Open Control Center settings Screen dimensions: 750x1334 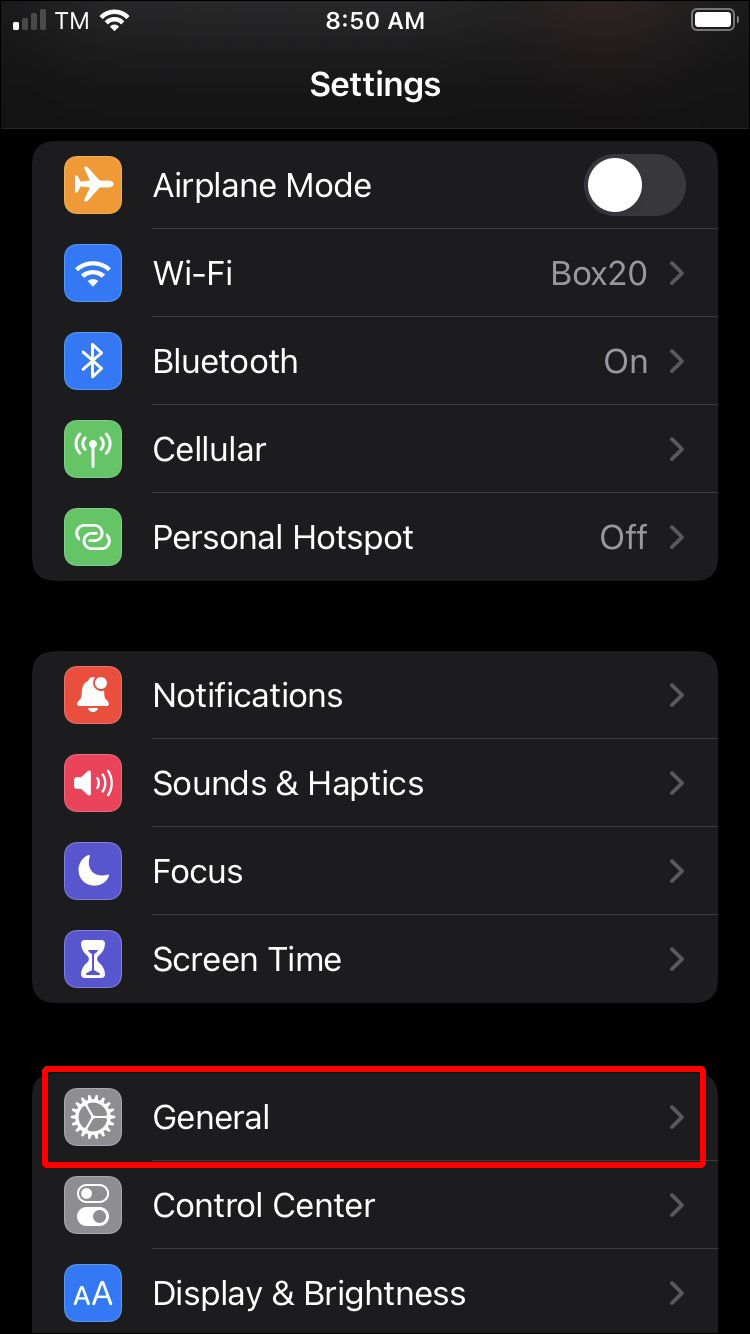tap(375, 1205)
